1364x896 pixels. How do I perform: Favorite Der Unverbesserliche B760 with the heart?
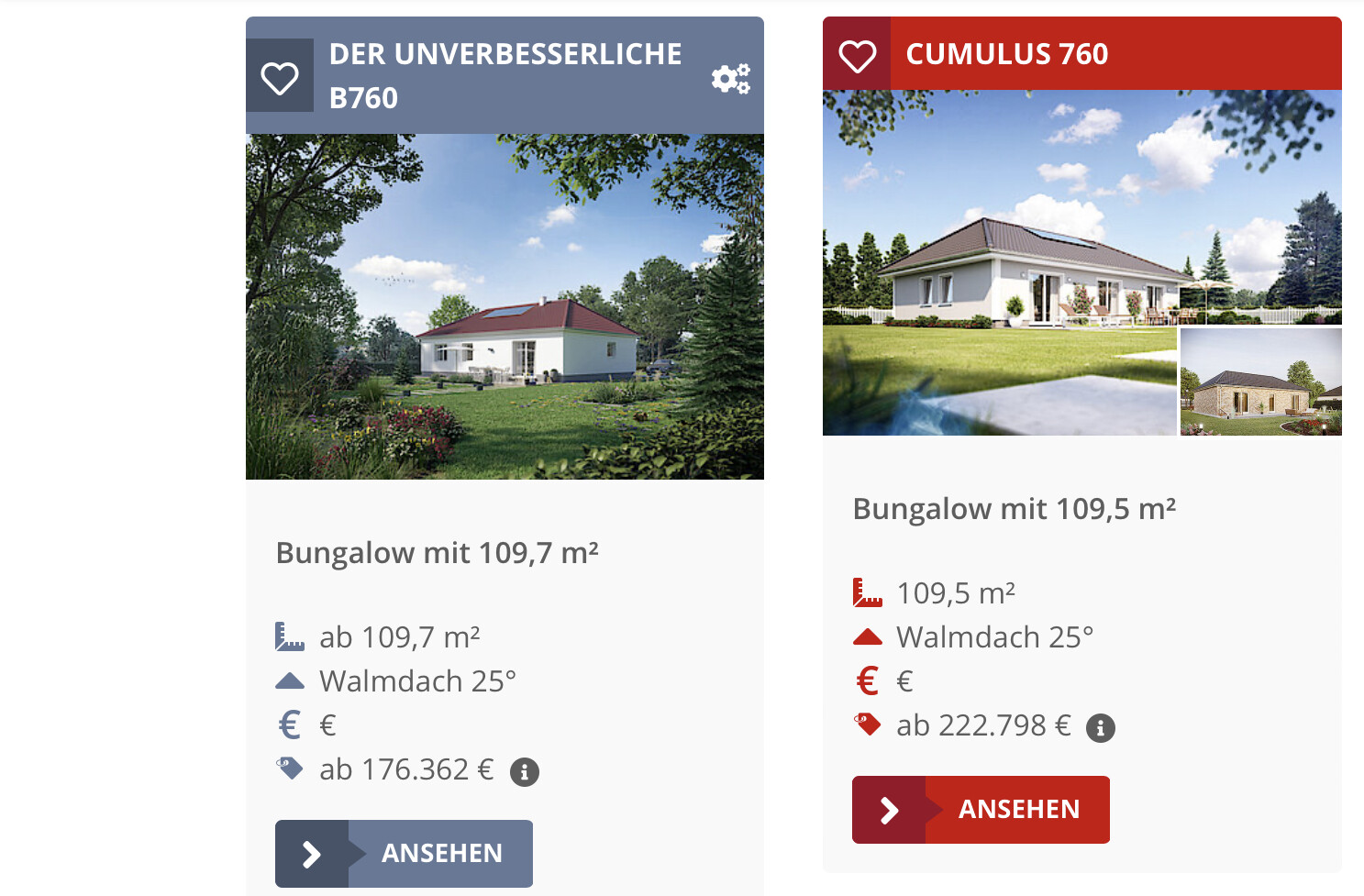click(280, 78)
